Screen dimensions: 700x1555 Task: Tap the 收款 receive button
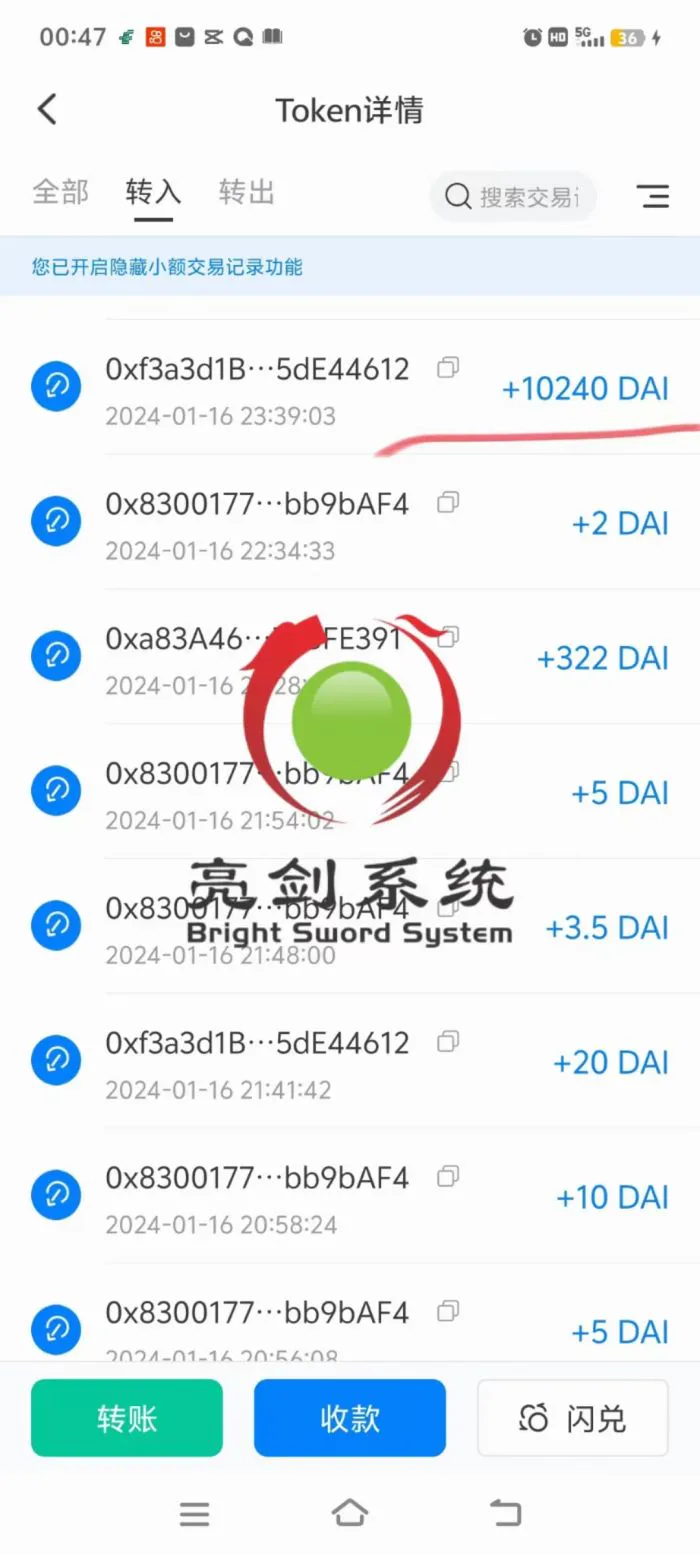click(350, 1418)
